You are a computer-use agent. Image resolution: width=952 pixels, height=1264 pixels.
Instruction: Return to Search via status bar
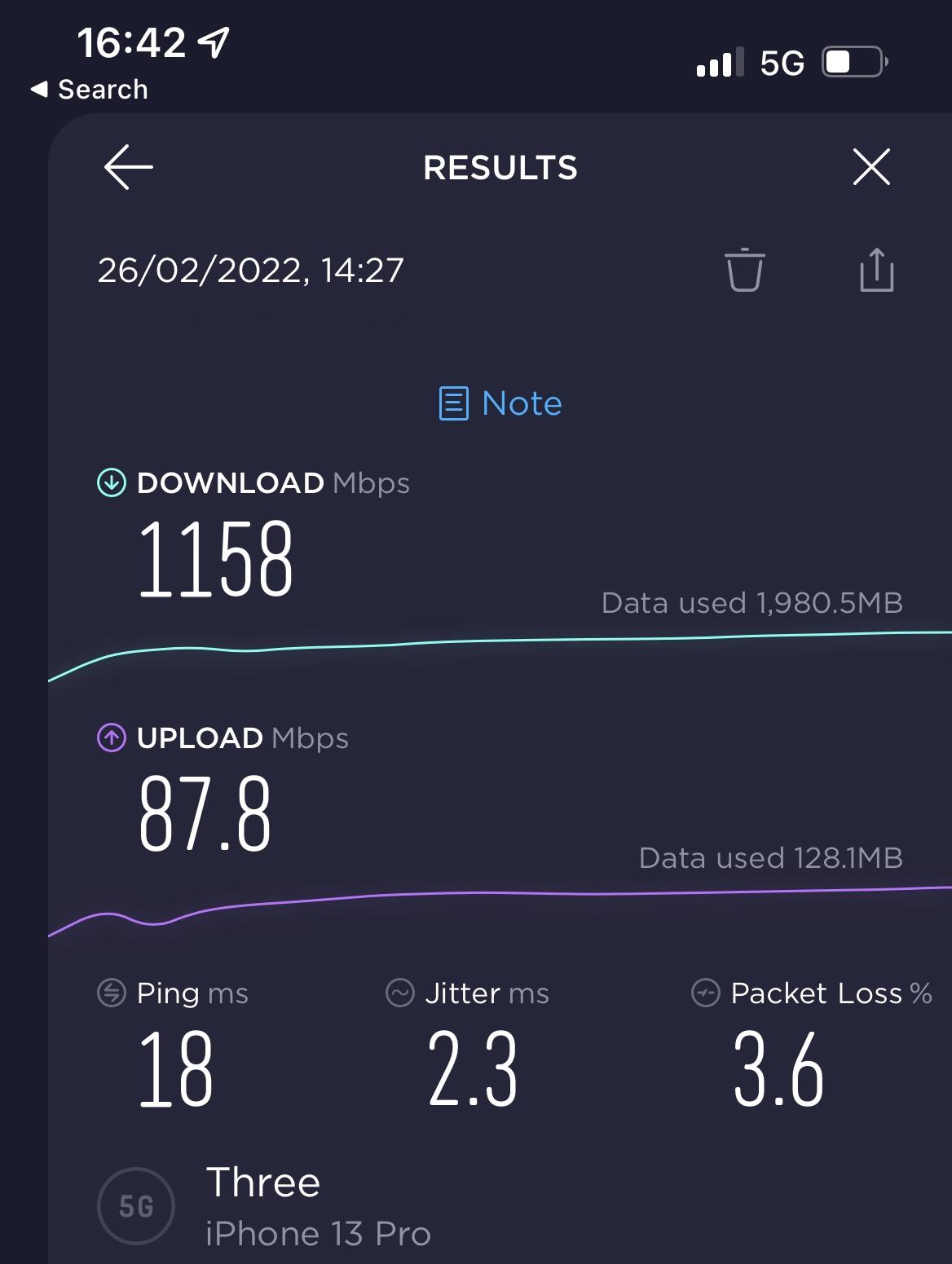[x=90, y=90]
